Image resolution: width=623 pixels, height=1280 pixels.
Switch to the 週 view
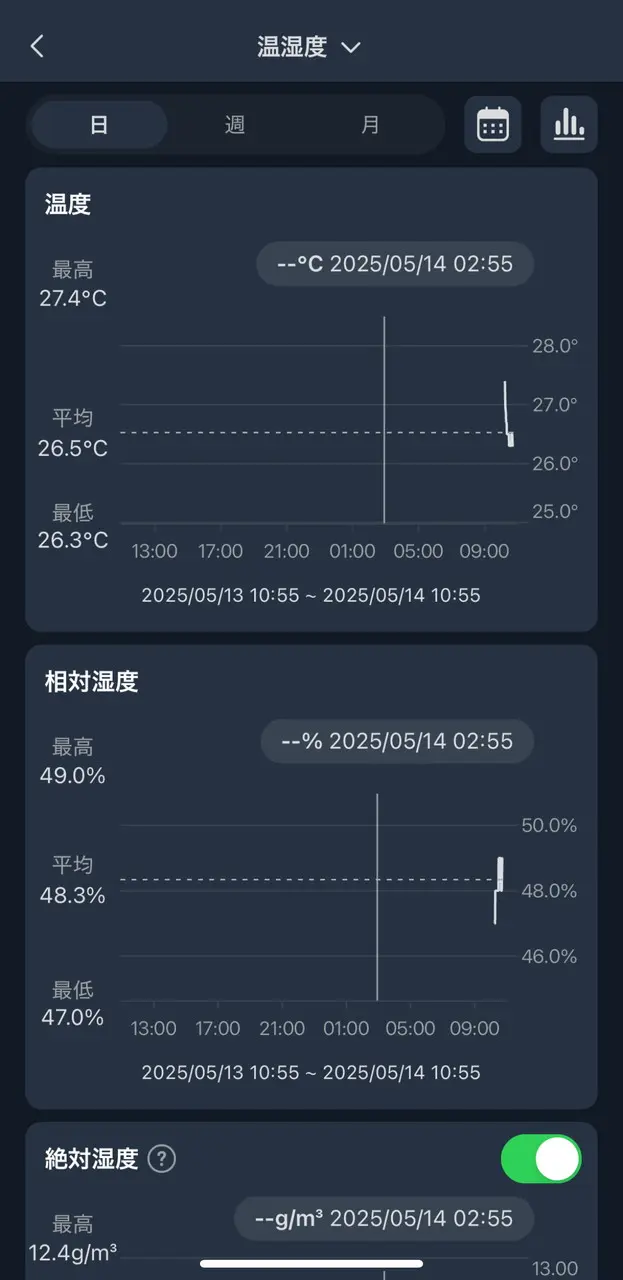point(235,125)
